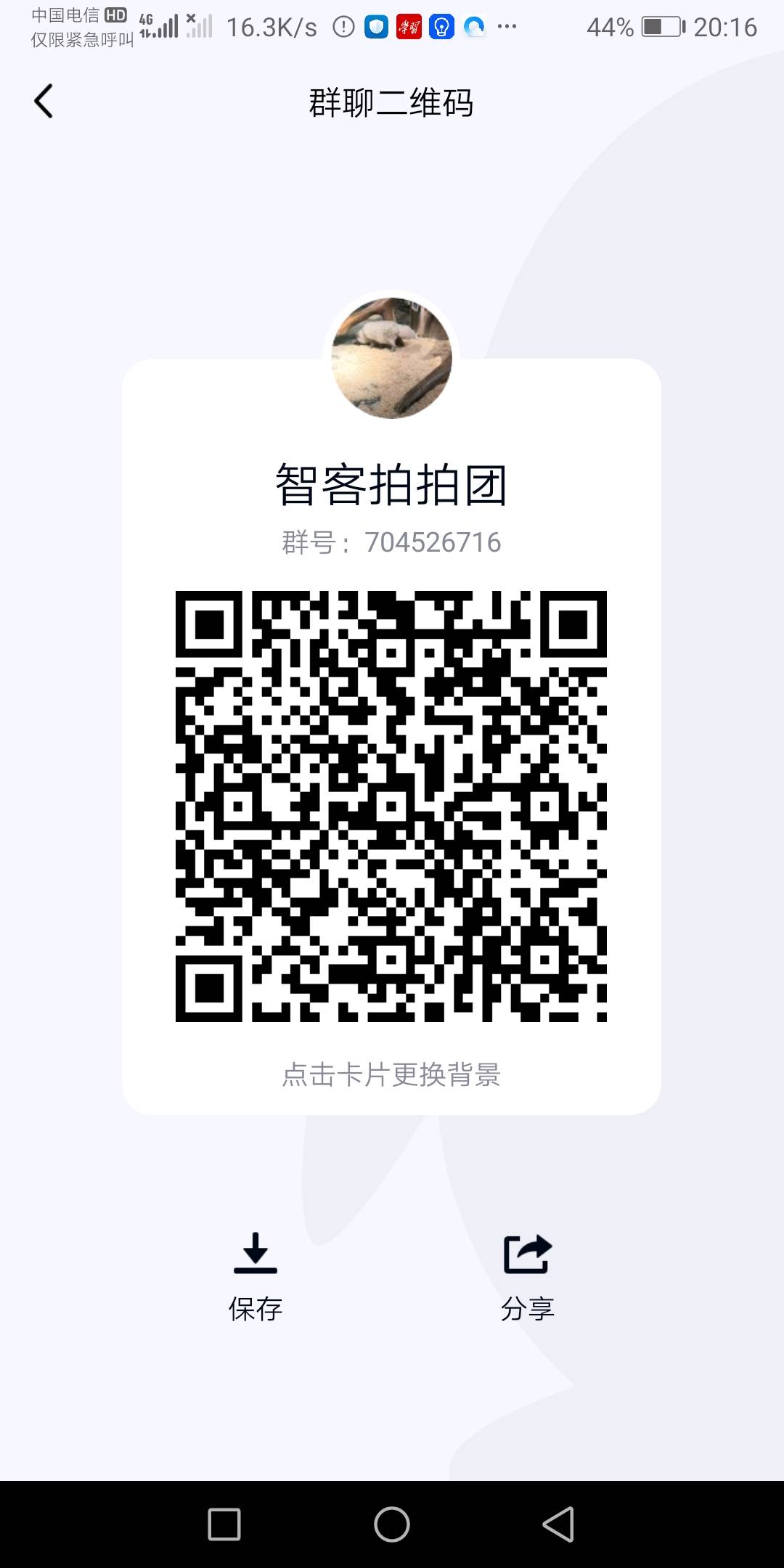The image size is (784, 1568).
Task: Go to the system home screen
Action: (x=392, y=1524)
